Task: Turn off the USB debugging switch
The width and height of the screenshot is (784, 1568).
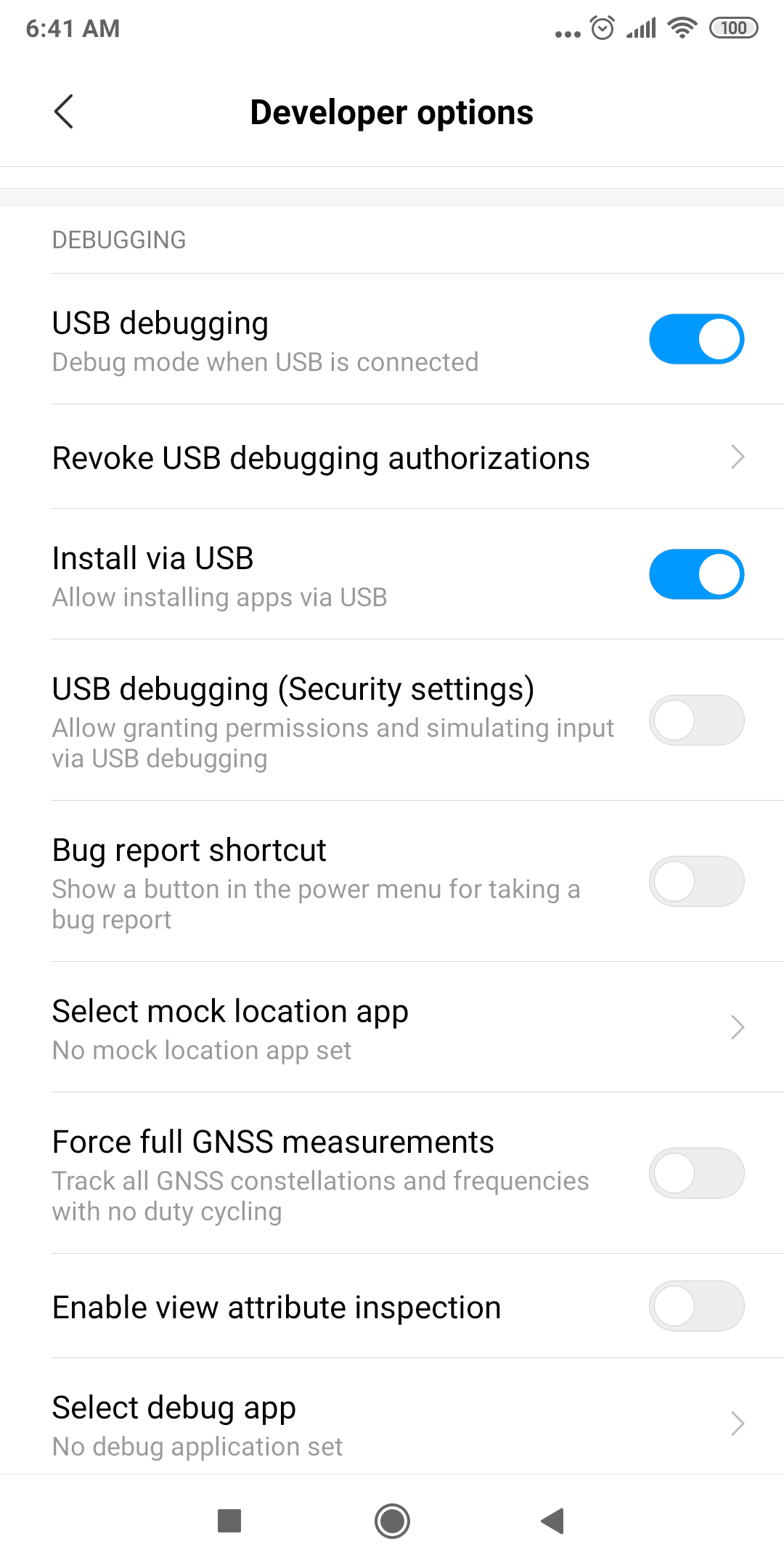Action: pos(696,339)
